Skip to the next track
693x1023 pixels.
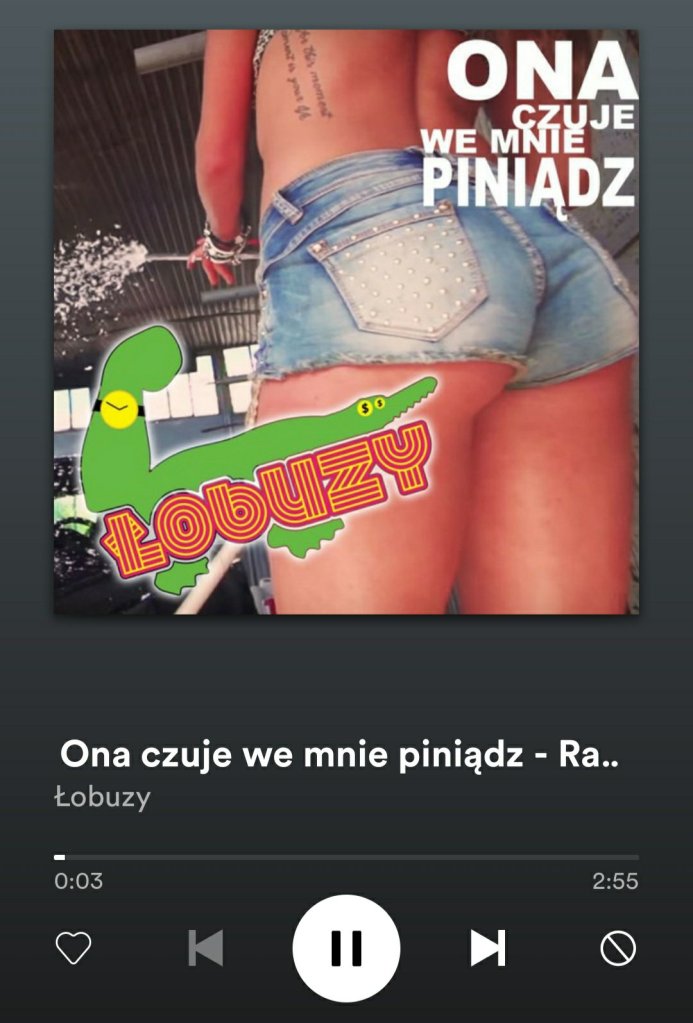tap(488, 948)
